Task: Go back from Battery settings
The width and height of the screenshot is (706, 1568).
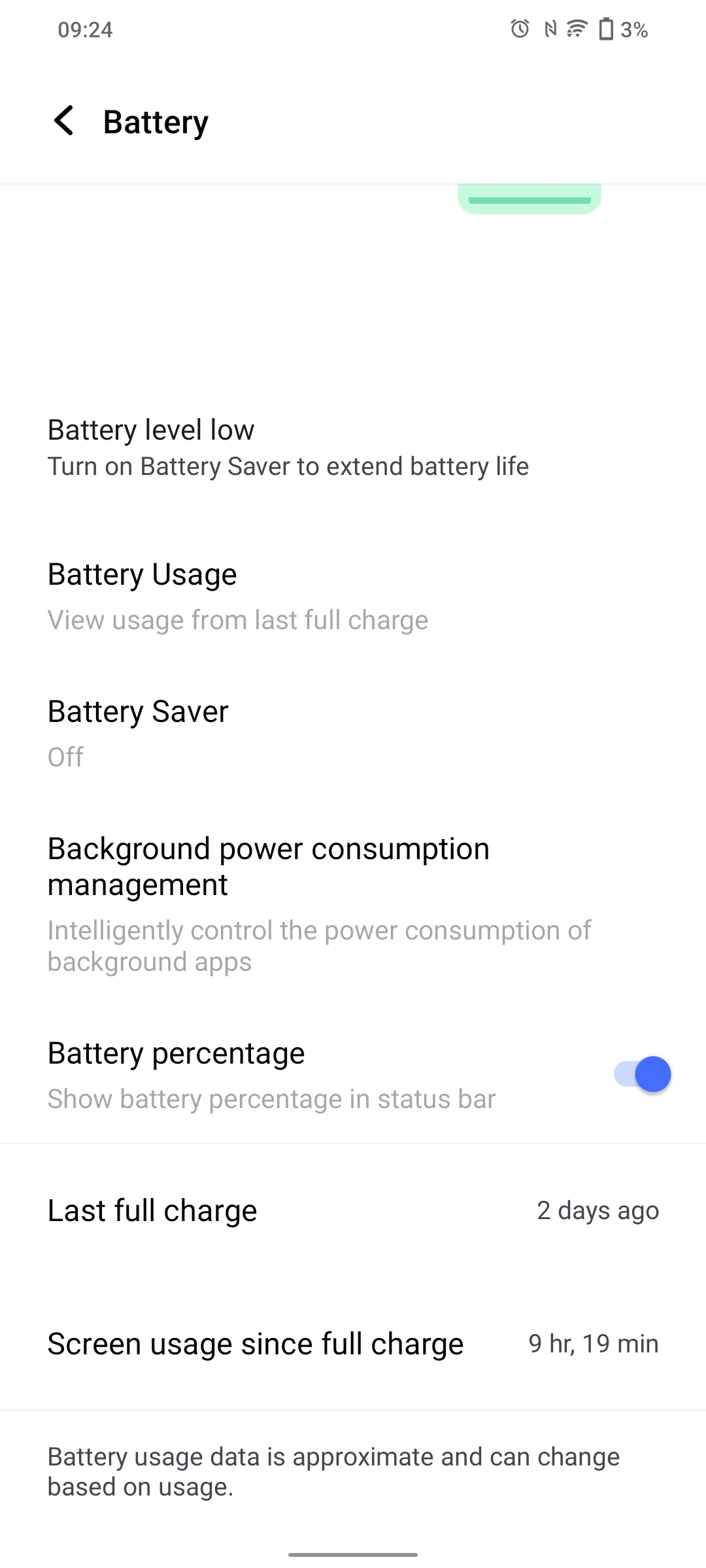Action: tap(64, 122)
